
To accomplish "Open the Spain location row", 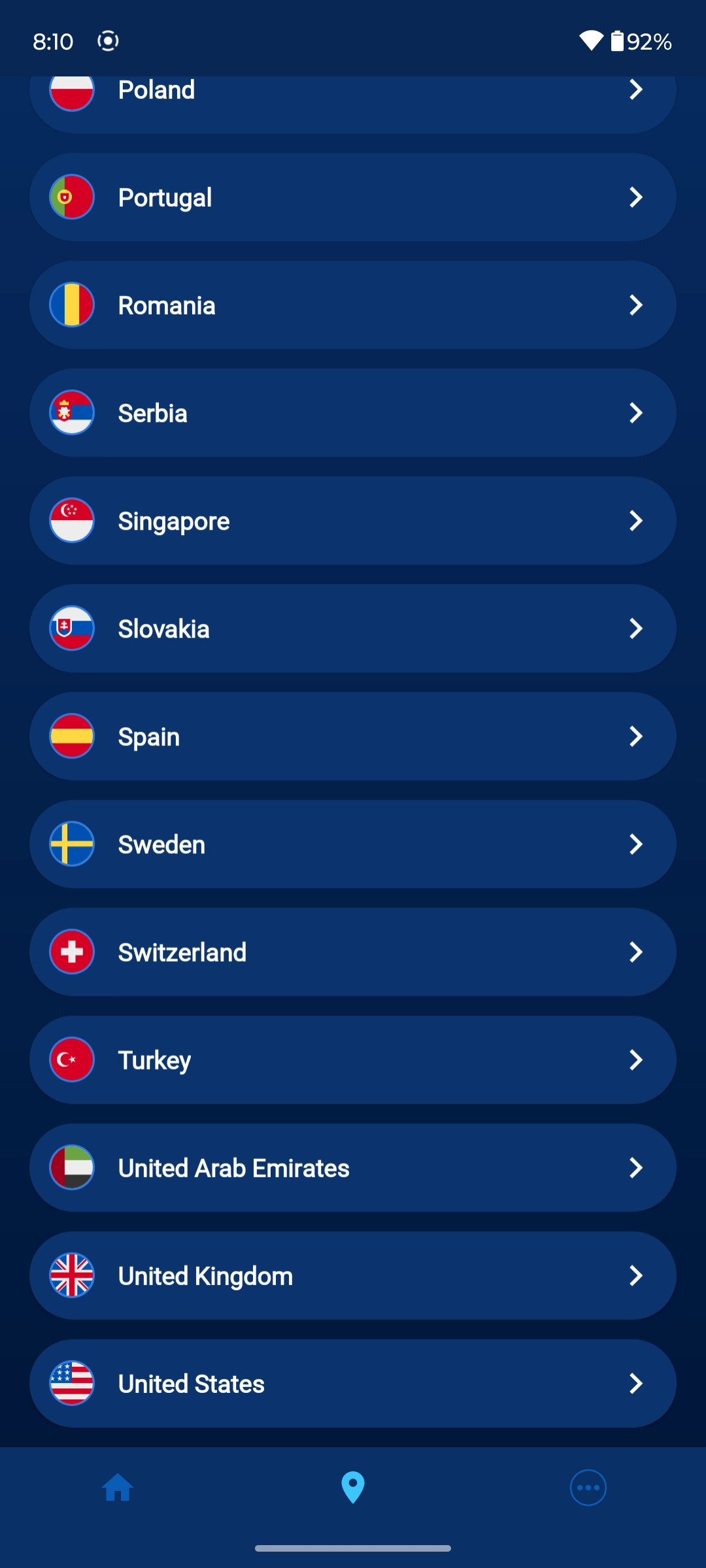I will [353, 736].
